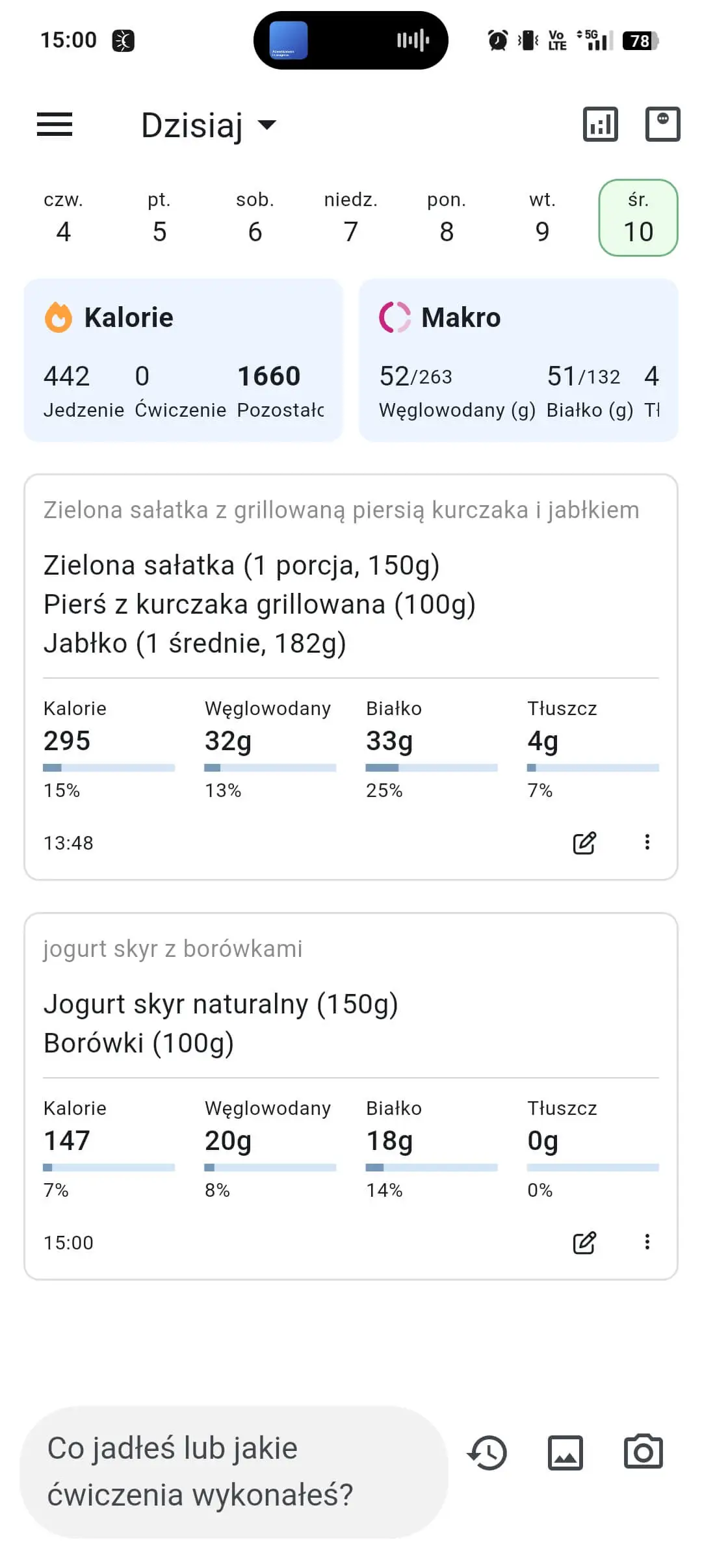Open the hamburger drawer menu

click(55, 124)
